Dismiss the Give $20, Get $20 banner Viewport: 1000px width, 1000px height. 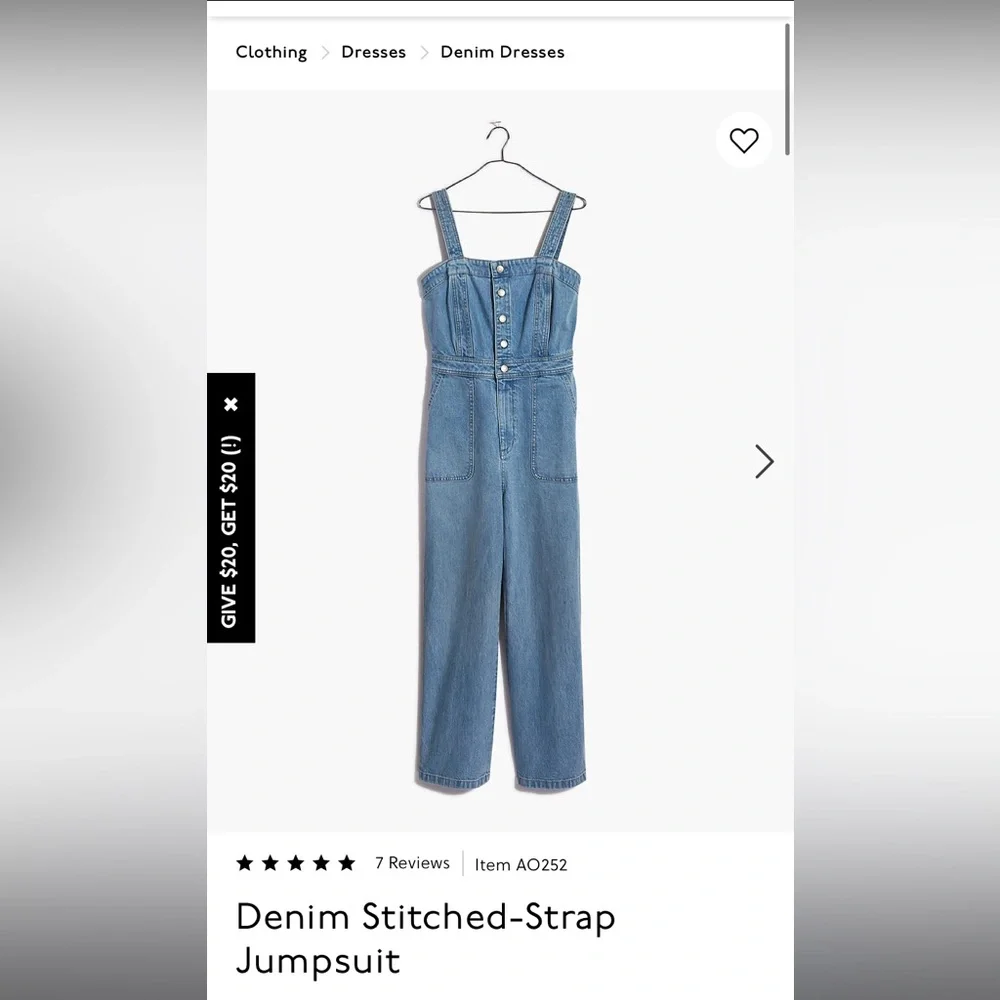(231, 404)
